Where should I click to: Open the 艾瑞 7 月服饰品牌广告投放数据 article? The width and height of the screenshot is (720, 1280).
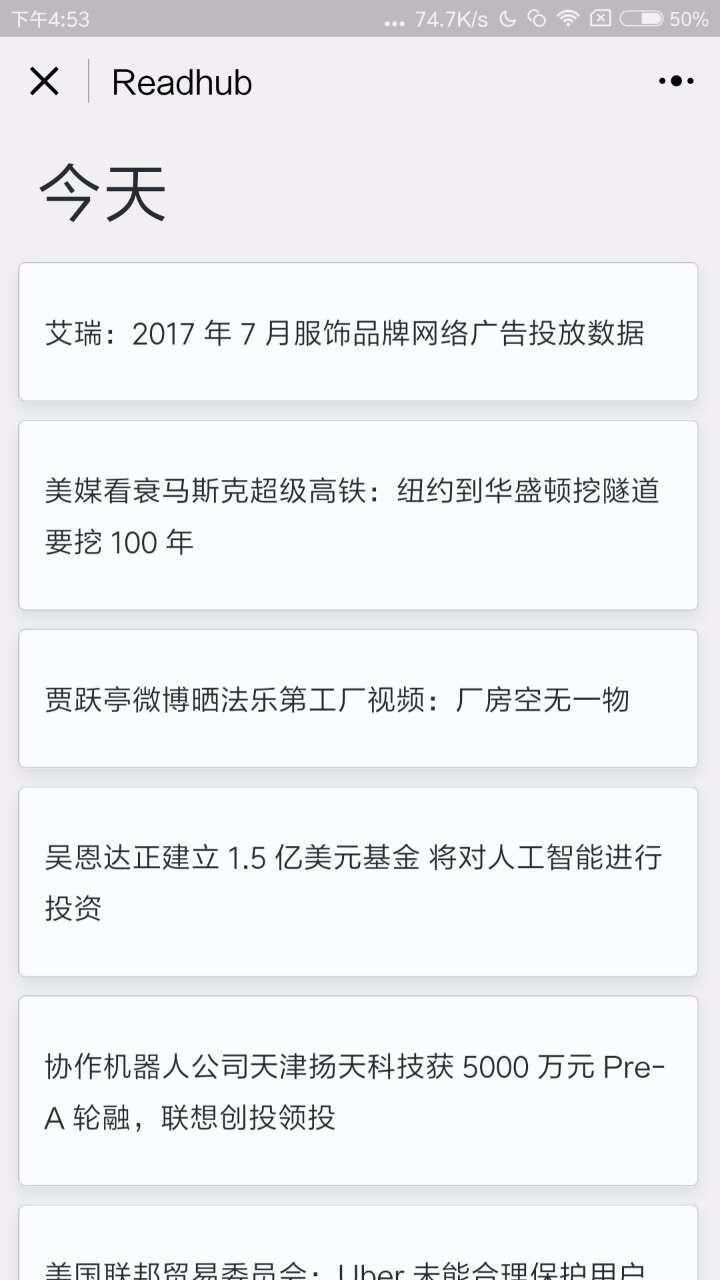[358, 332]
